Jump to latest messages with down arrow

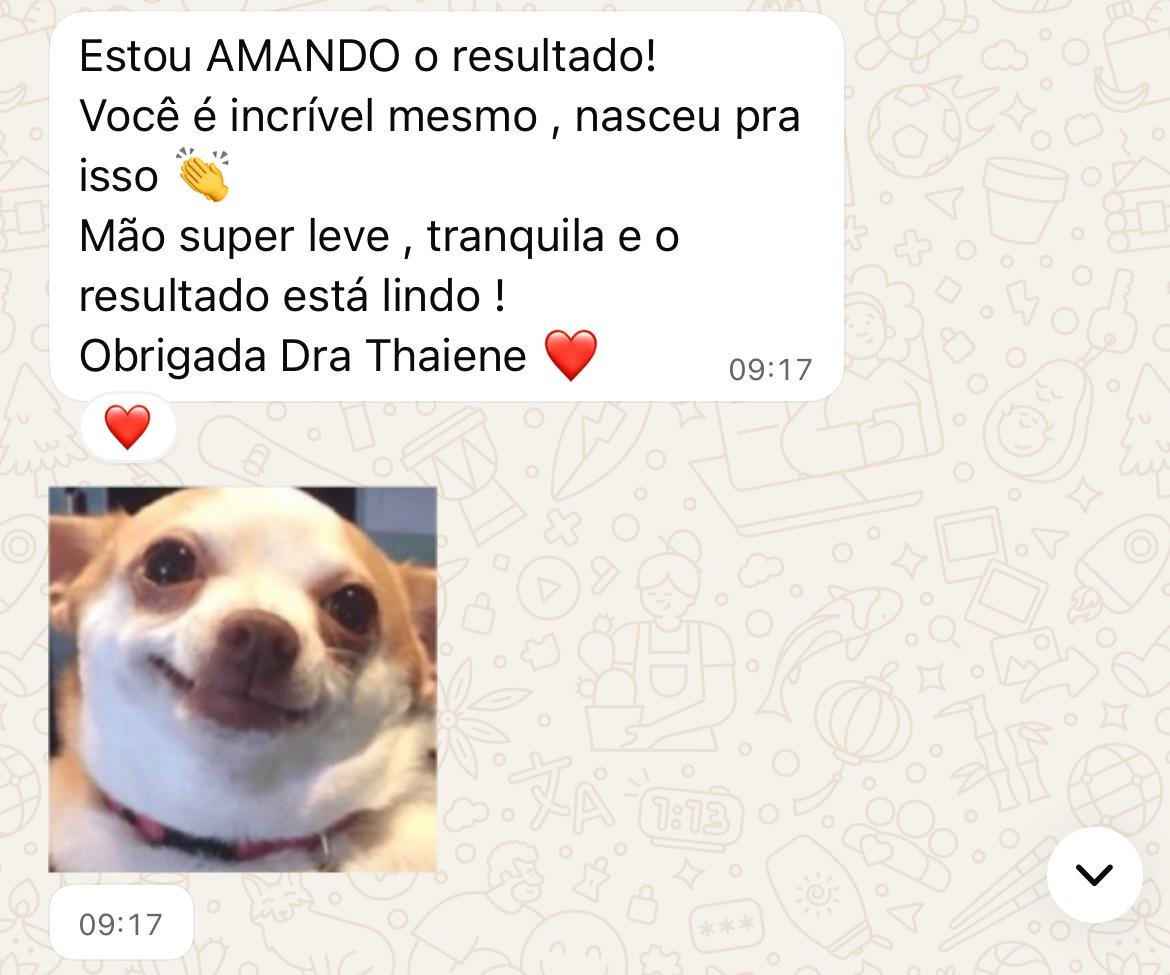[1094, 874]
